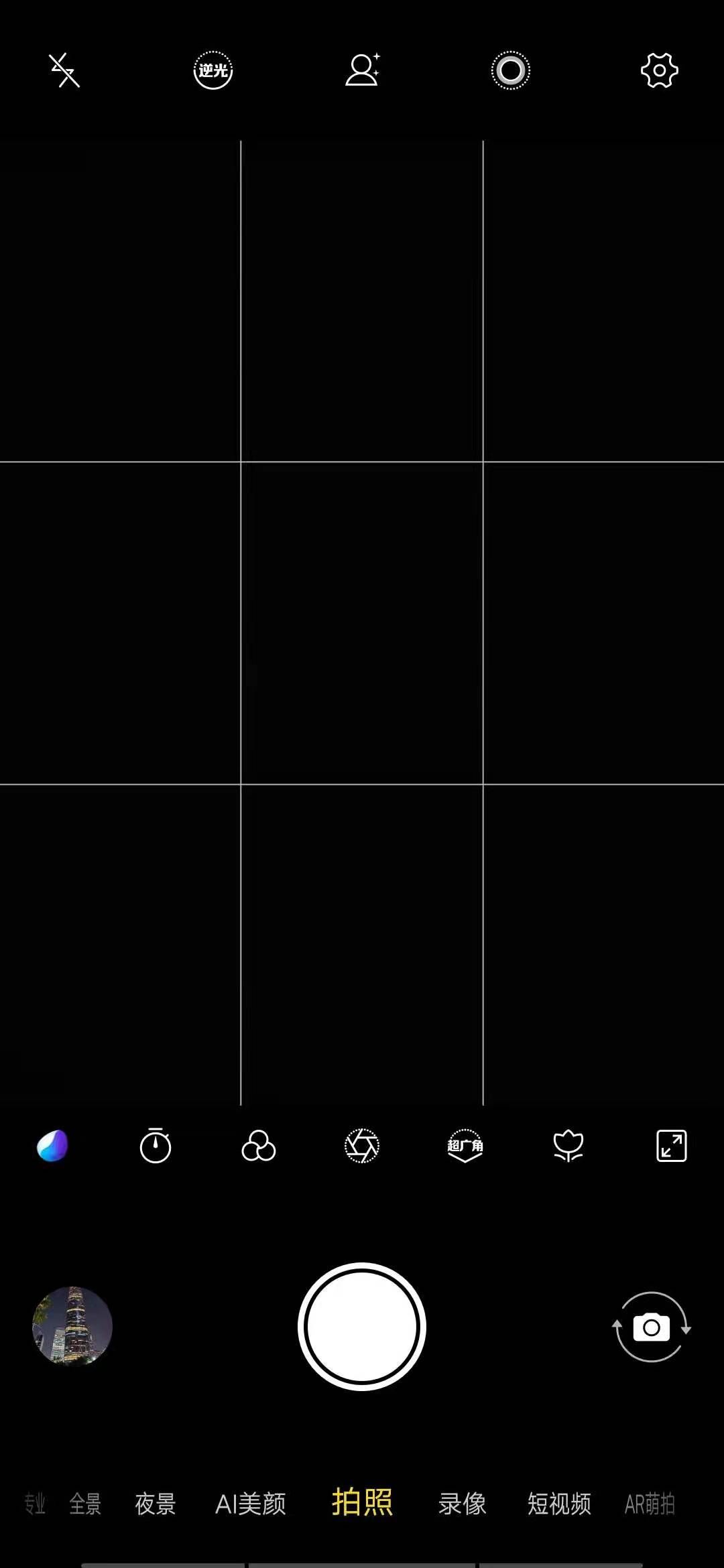Viewport: 724px width, 1568px height.
Task: Switch to 录像 video mode
Action: pos(463,1504)
